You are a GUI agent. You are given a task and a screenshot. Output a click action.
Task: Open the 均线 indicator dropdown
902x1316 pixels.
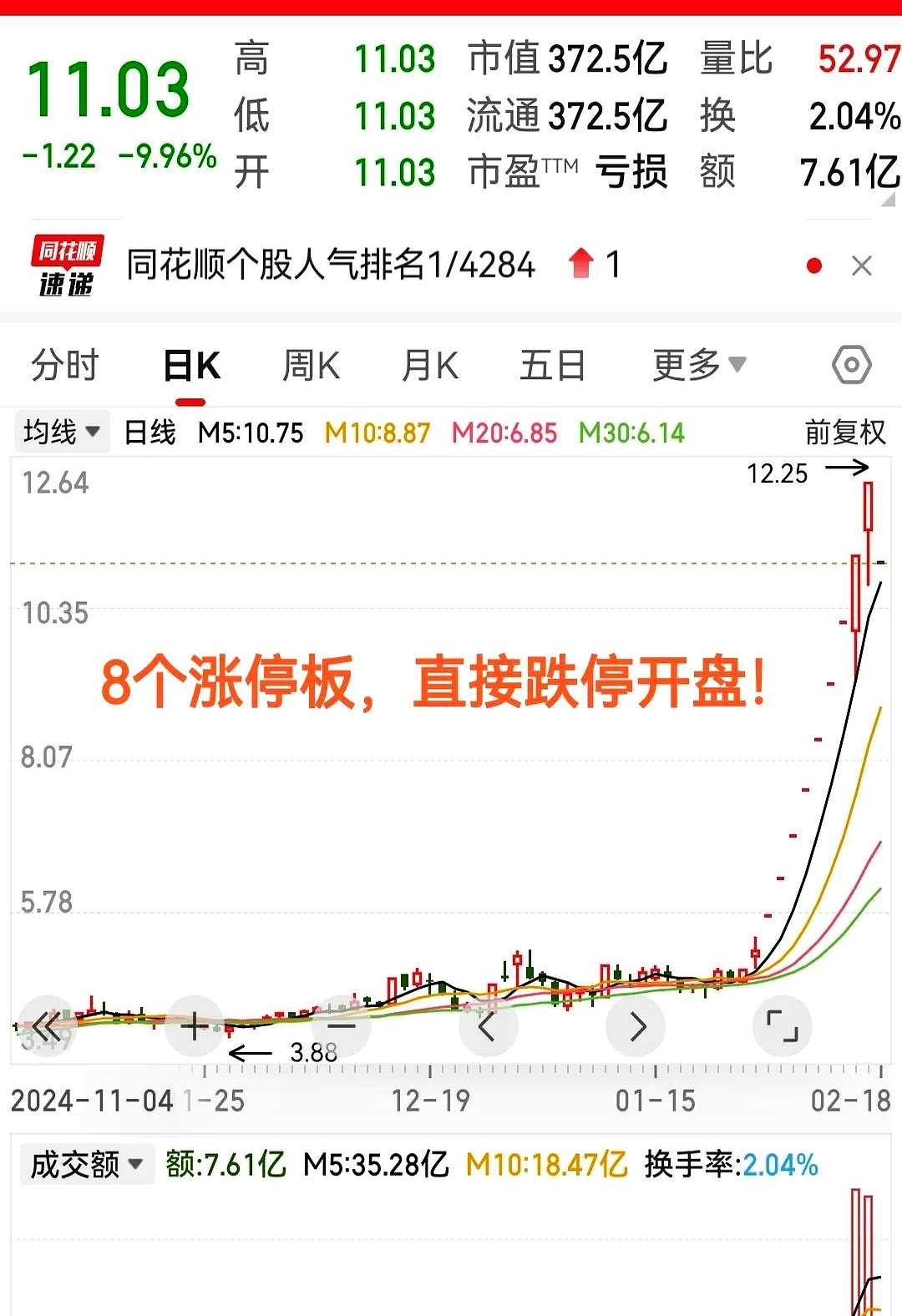[61, 432]
